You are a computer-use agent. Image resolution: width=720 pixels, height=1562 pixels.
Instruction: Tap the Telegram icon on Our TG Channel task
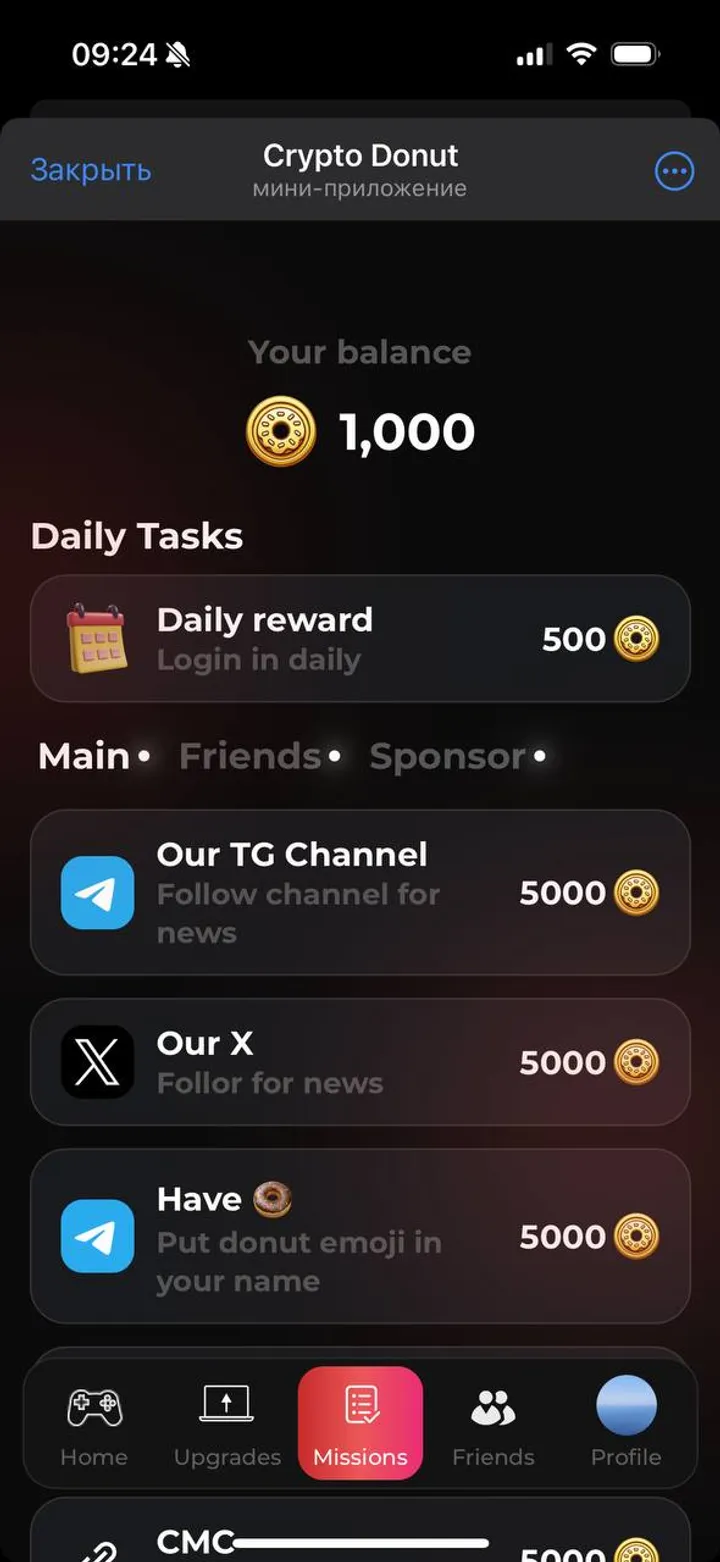(x=97, y=892)
